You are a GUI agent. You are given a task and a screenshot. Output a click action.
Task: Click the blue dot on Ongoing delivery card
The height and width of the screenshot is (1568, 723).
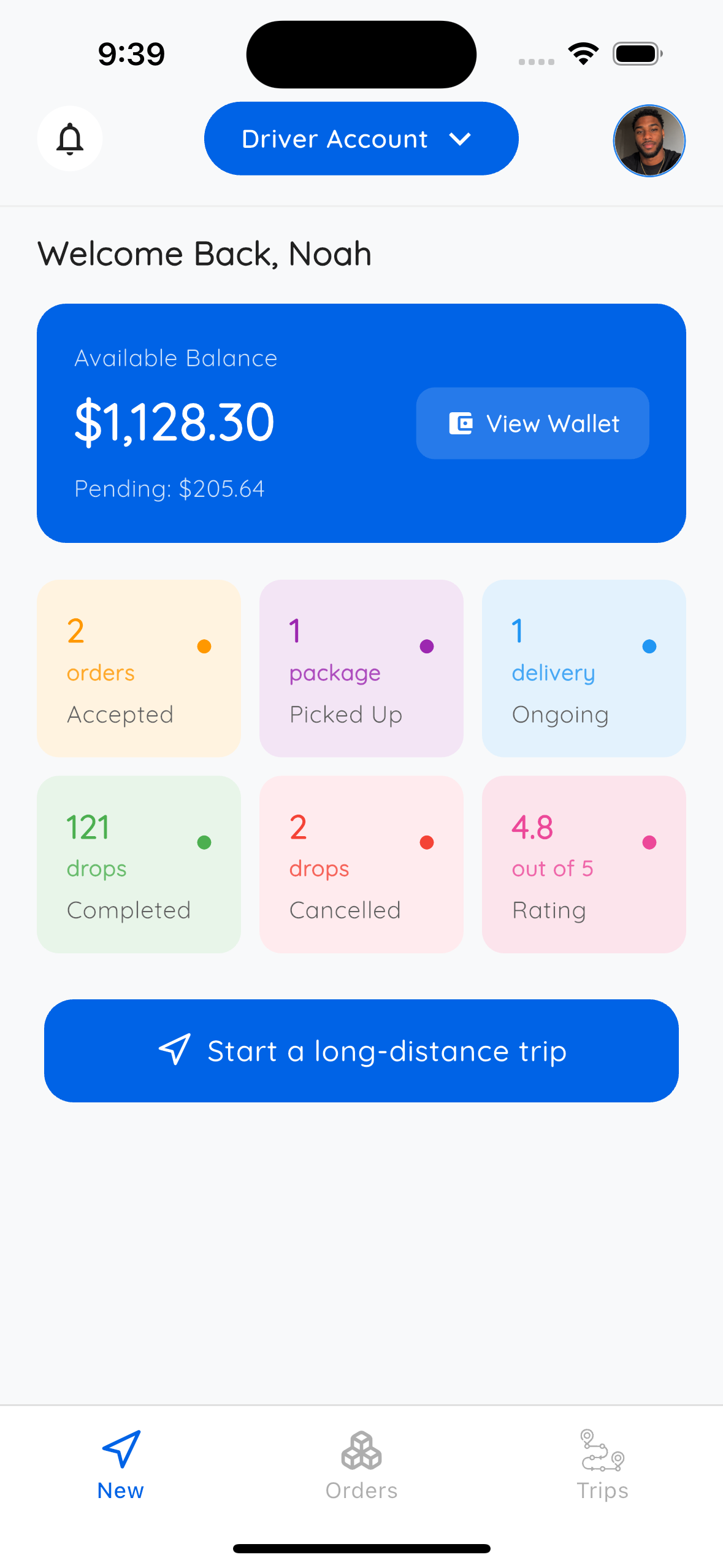point(649,646)
